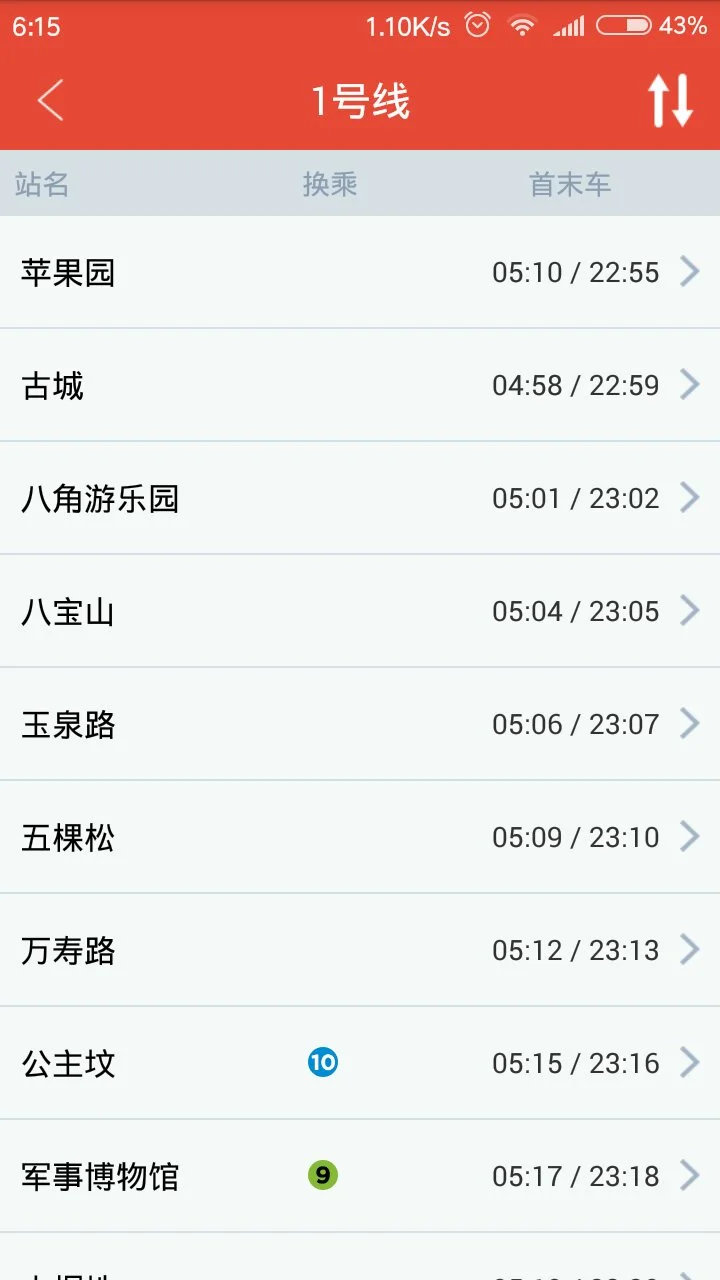This screenshot has width=720, height=1280.
Task: Open the 八宝山 station entry
Action: [360, 610]
